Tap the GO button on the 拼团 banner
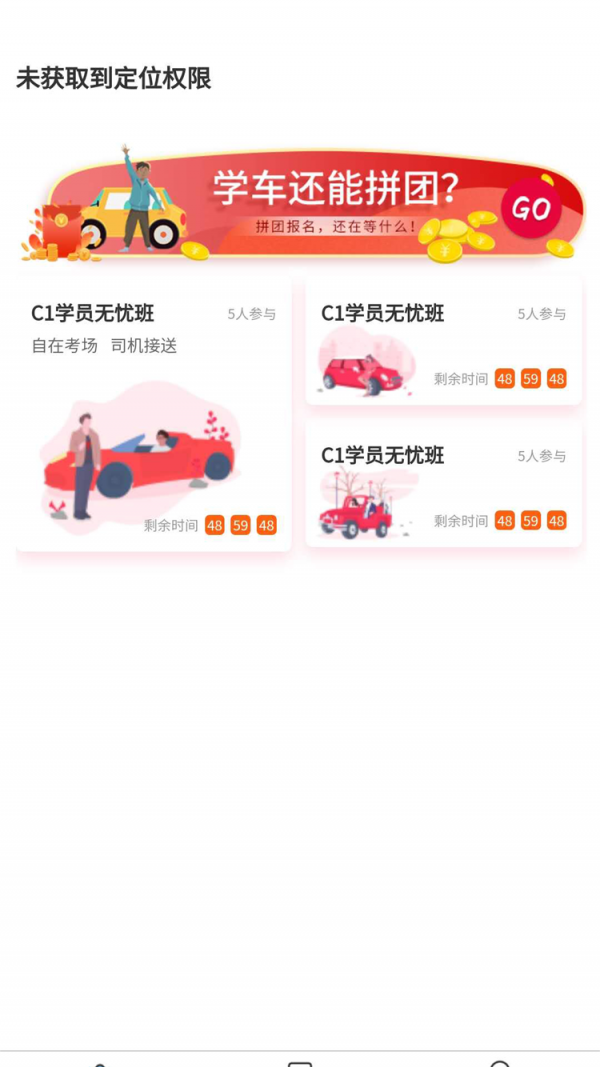Viewport: 600px width, 1067px height. (531, 209)
